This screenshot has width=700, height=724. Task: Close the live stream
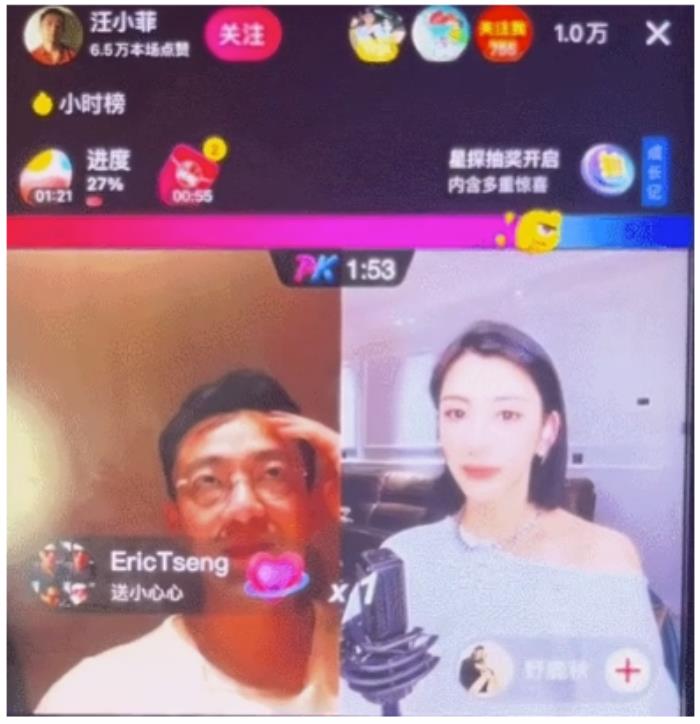tap(658, 34)
